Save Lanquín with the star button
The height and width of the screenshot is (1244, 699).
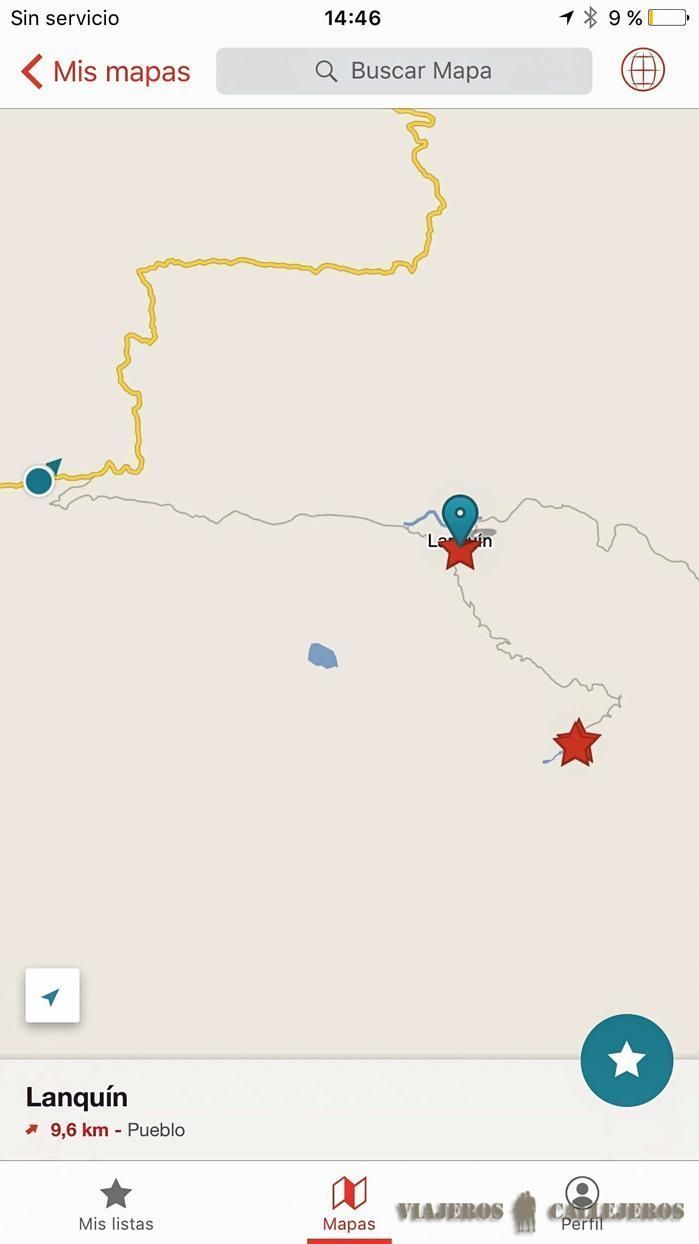pyautogui.click(x=626, y=1060)
